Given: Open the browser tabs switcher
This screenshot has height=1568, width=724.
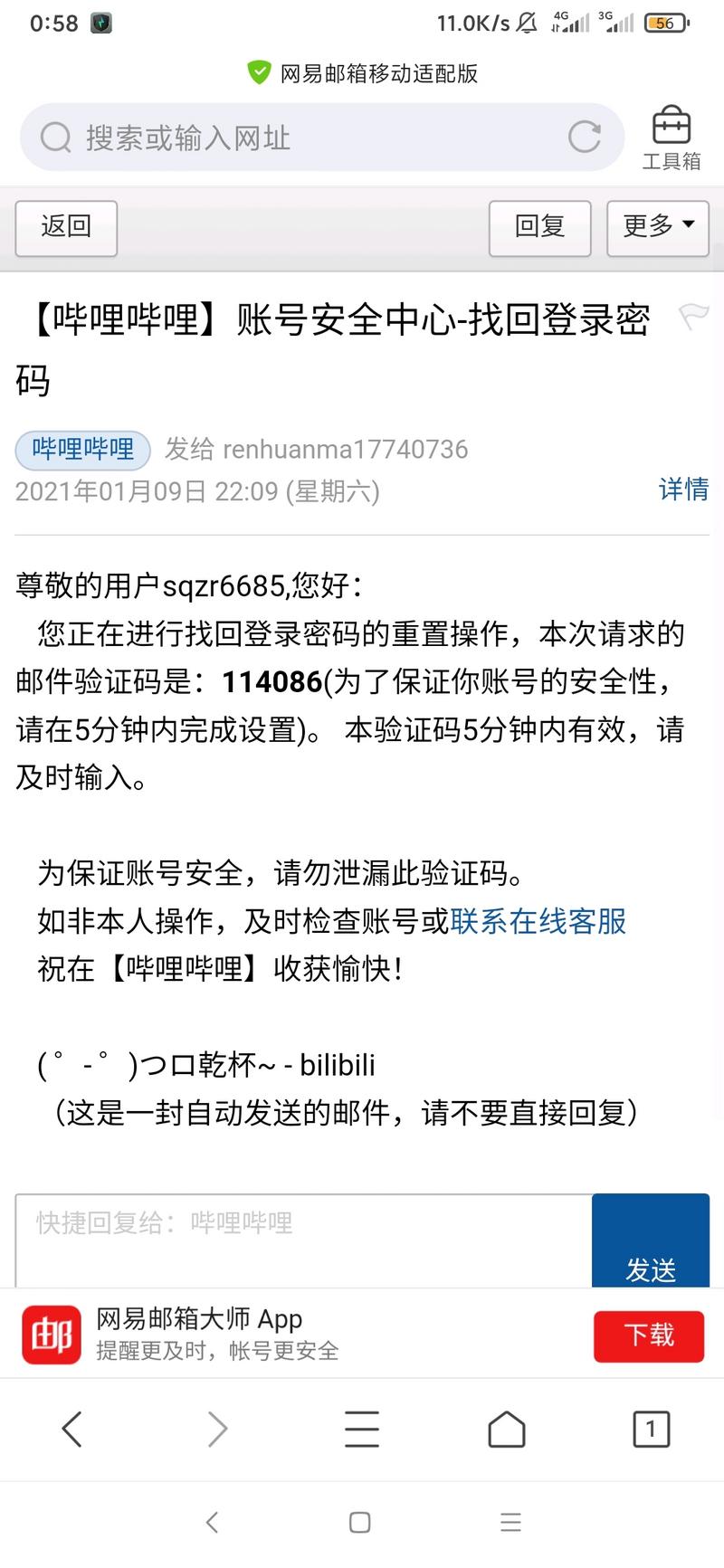Looking at the screenshot, I should (x=651, y=1430).
